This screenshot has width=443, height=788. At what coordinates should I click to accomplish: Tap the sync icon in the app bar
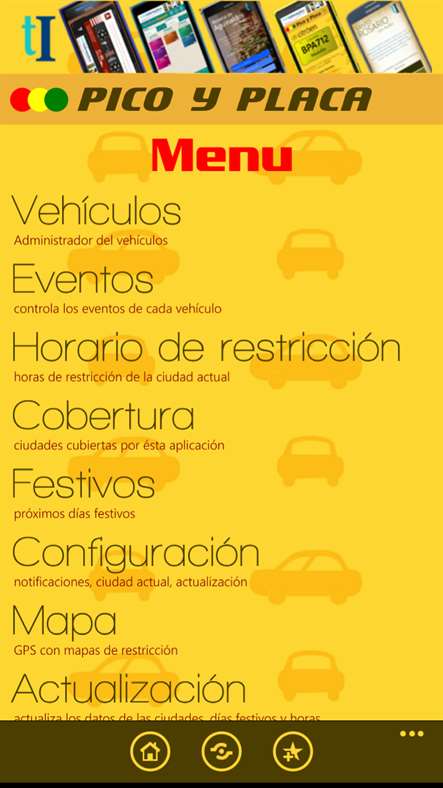[222, 752]
